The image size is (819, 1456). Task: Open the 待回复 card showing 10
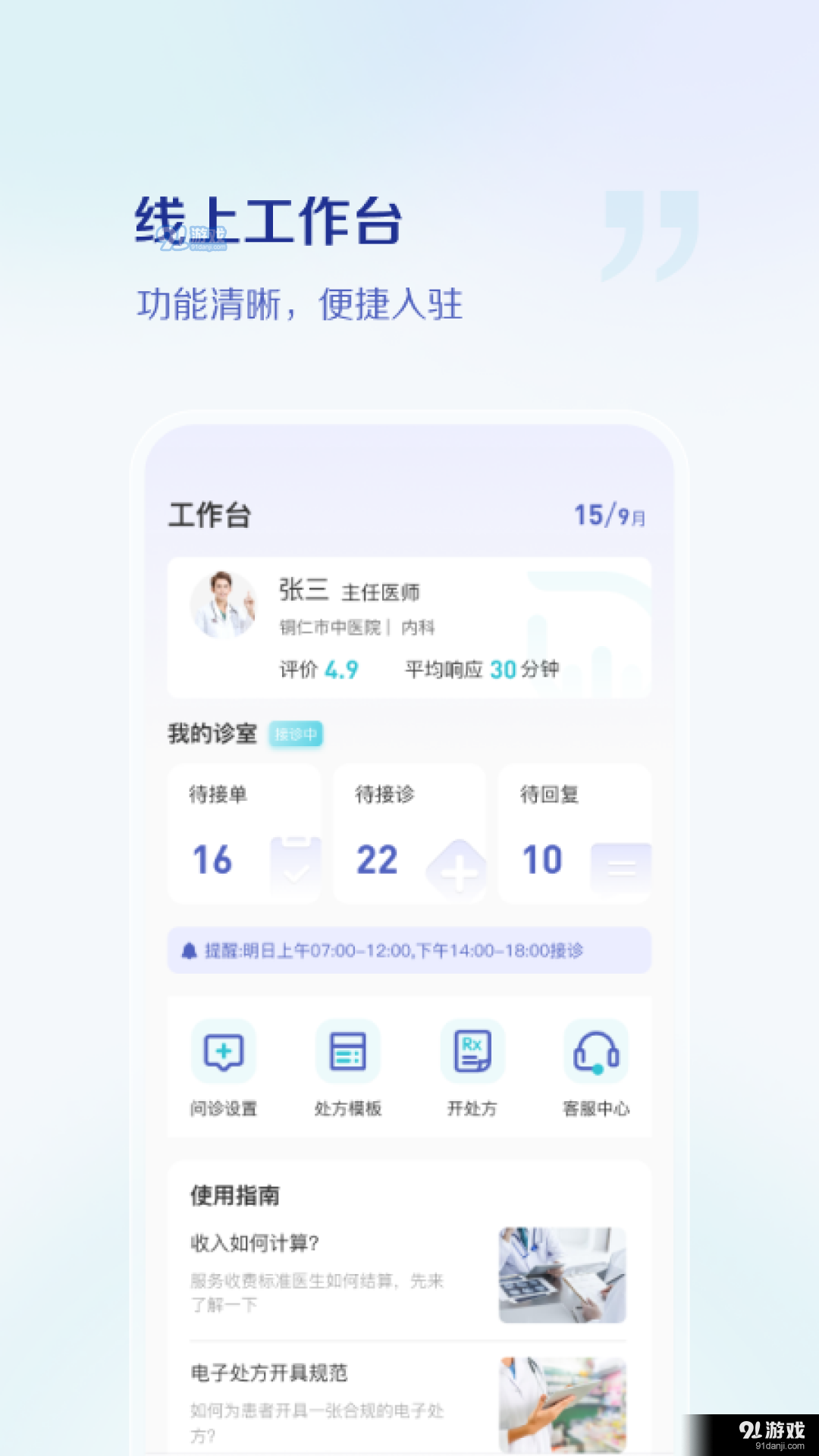tap(575, 834)
